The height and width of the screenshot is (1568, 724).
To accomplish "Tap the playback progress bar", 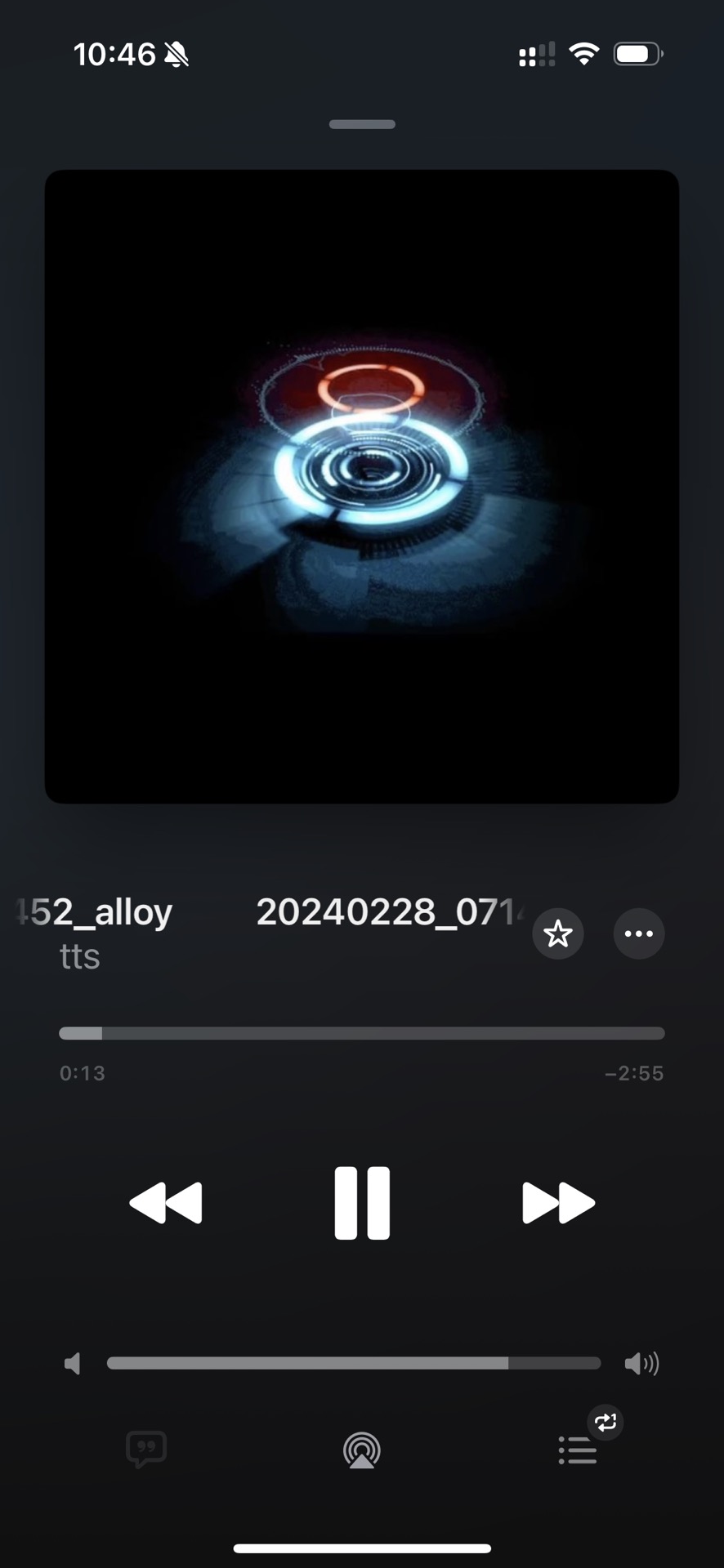I will [x=362, y=1033].
